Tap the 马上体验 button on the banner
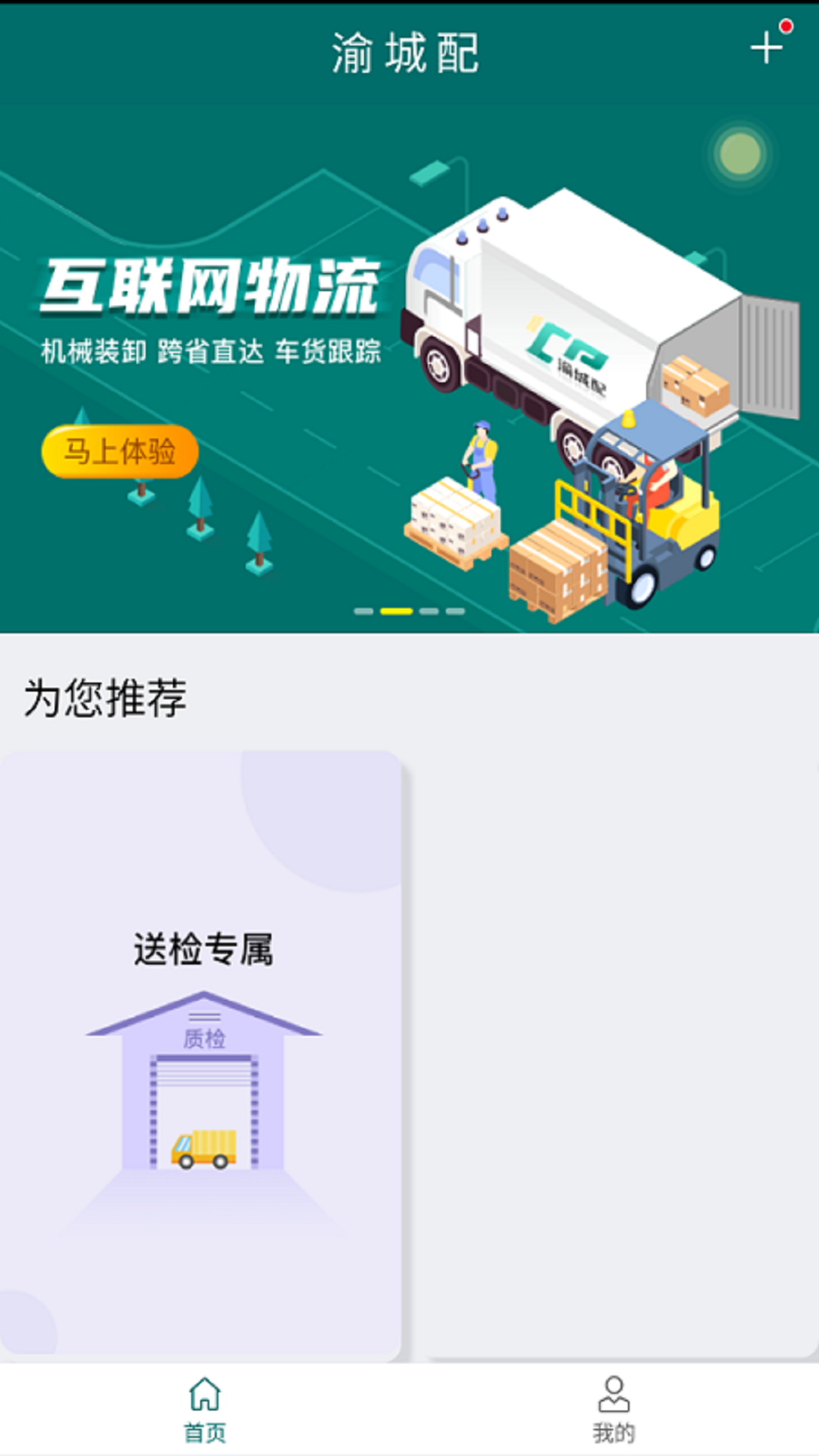 click(120, 452)
